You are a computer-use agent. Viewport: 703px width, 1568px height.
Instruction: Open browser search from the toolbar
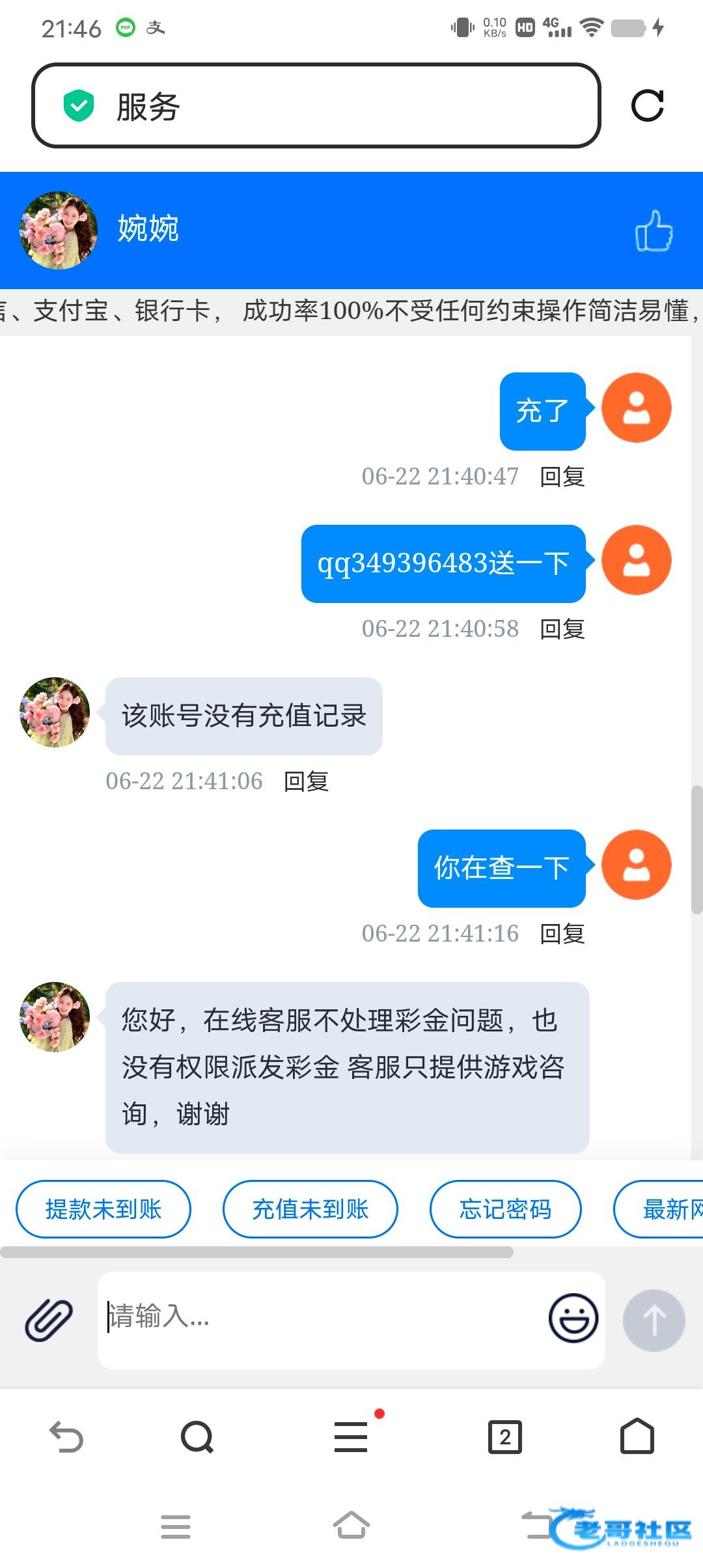tap(197, 1437)
